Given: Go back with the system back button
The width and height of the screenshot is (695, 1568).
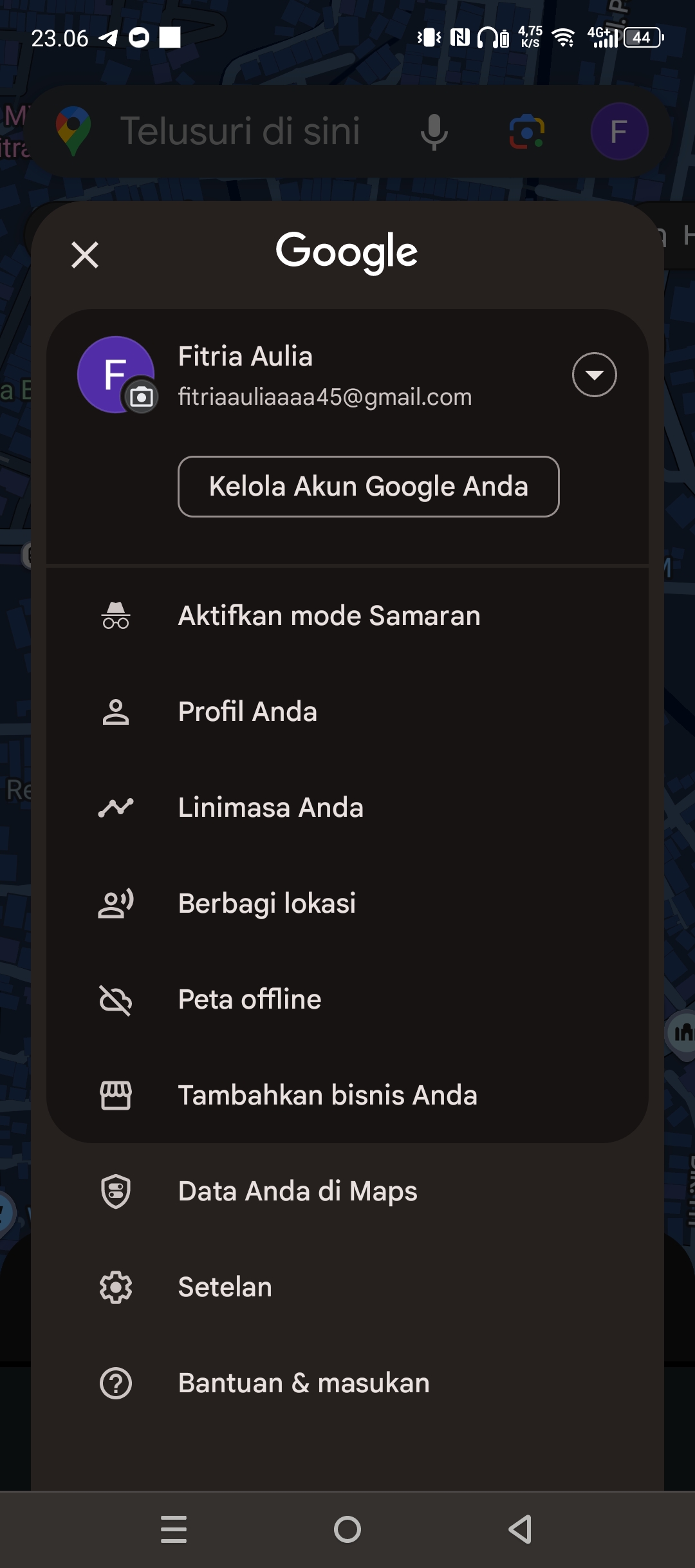Looking at the screenshot, I should click(x=521, y=1529).
